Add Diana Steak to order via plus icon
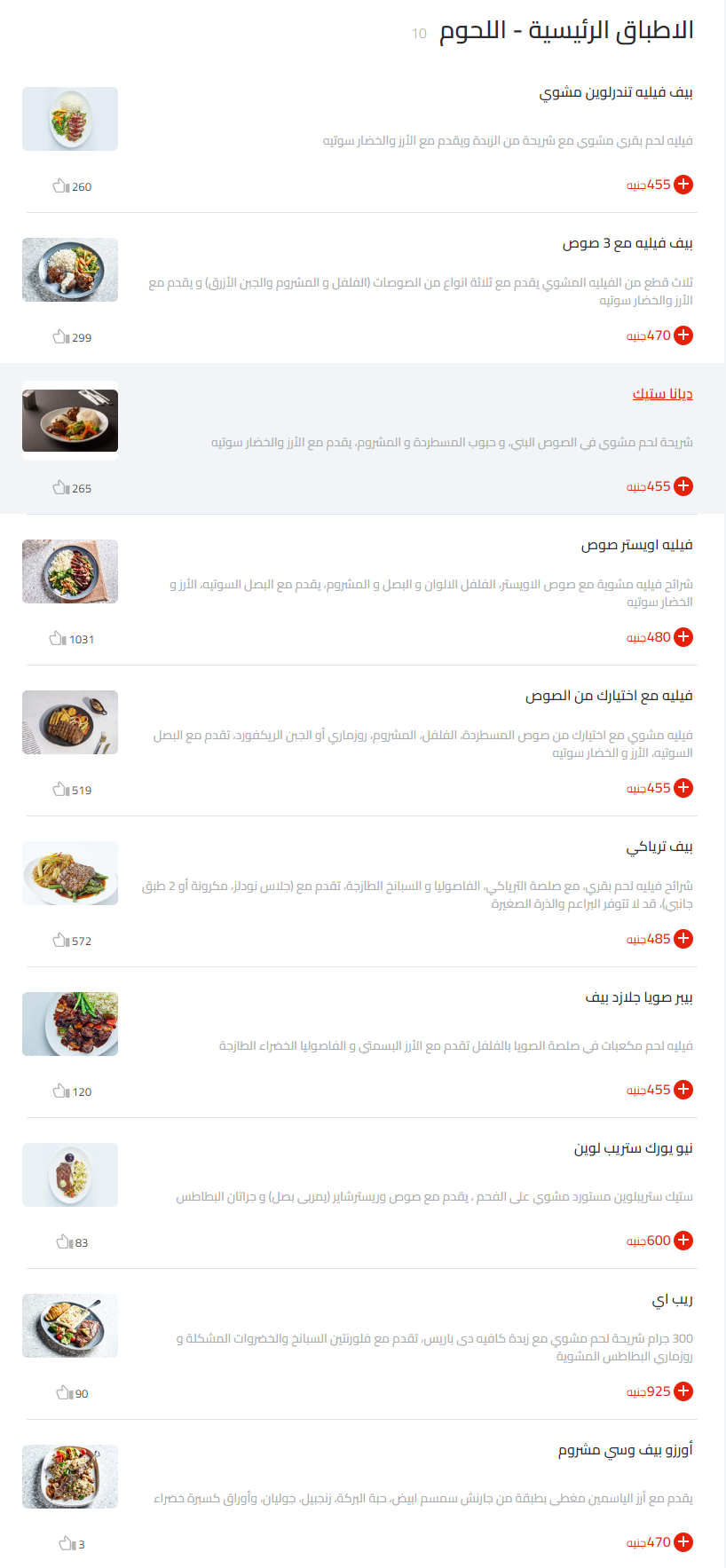 coord(683,486)
